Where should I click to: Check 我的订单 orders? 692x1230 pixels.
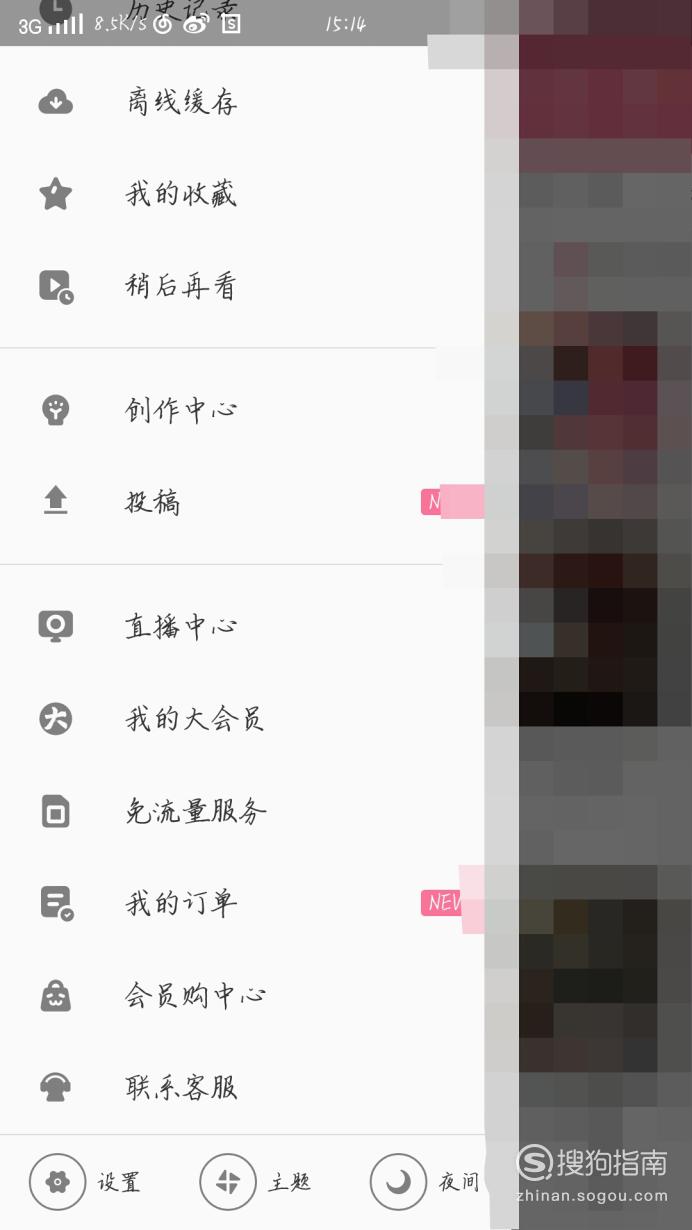242,903
